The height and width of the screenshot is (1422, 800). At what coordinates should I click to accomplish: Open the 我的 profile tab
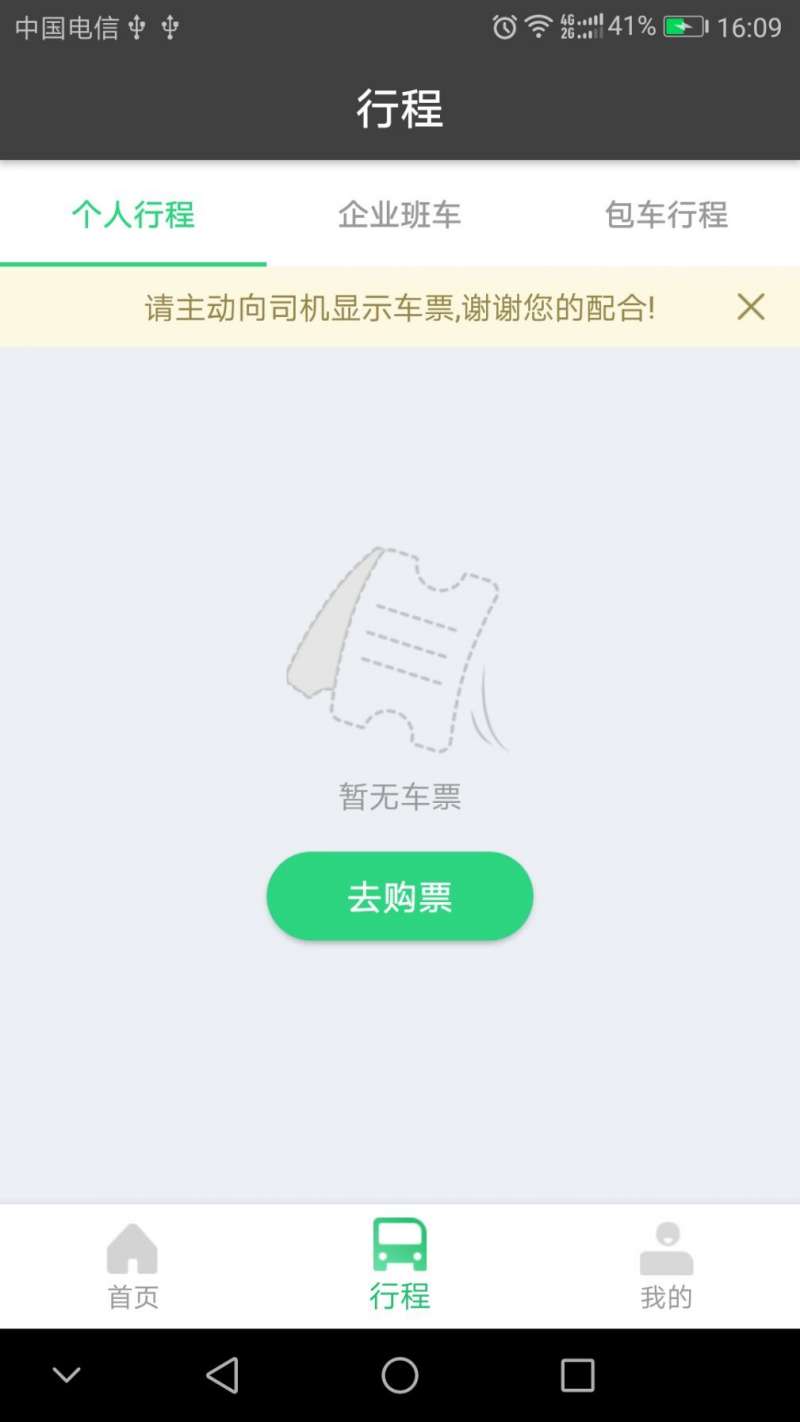point(666,1265)
